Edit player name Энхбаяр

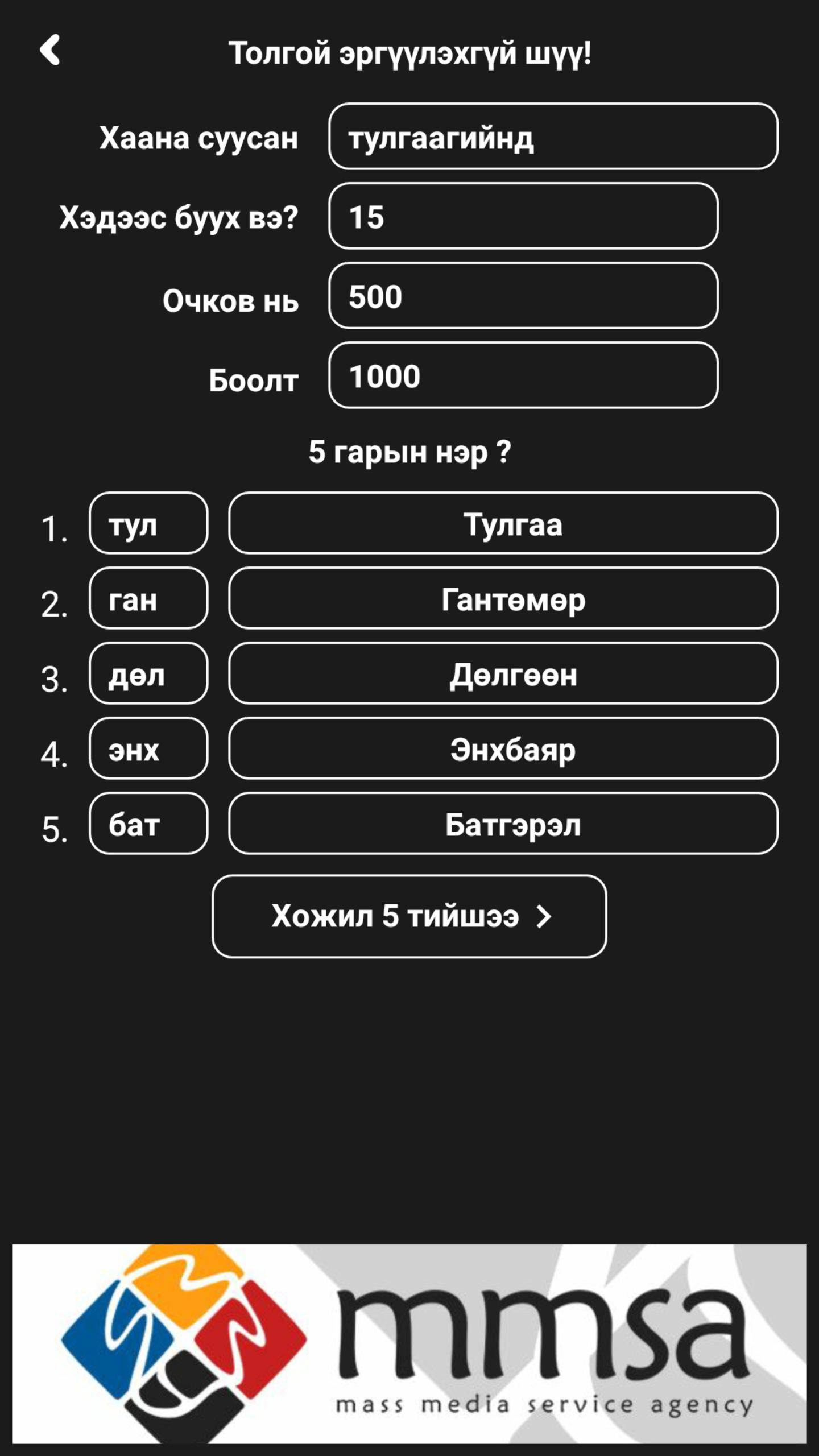[x=503, y=748]
